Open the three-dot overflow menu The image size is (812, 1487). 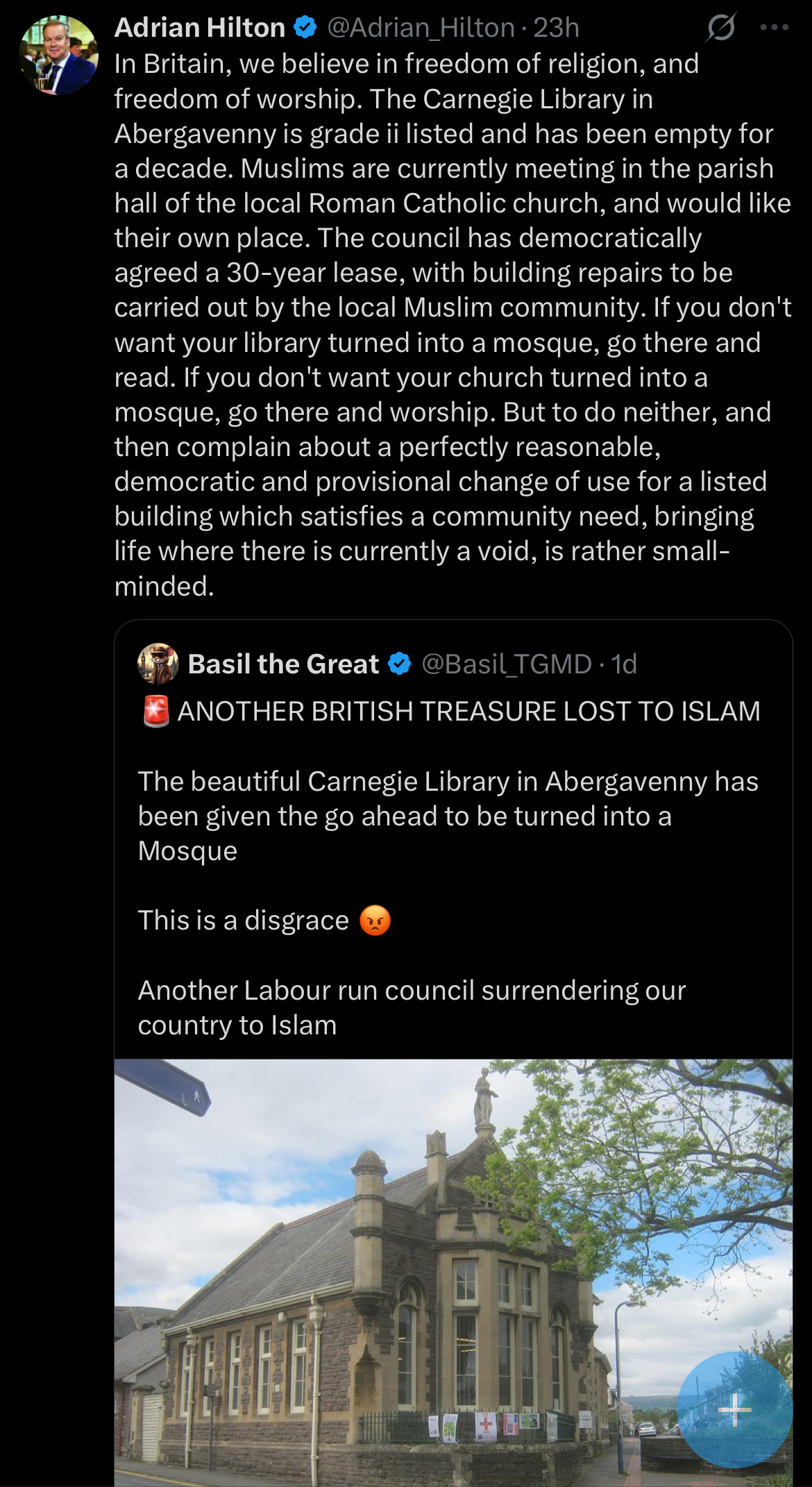click(x=774, y=28)
